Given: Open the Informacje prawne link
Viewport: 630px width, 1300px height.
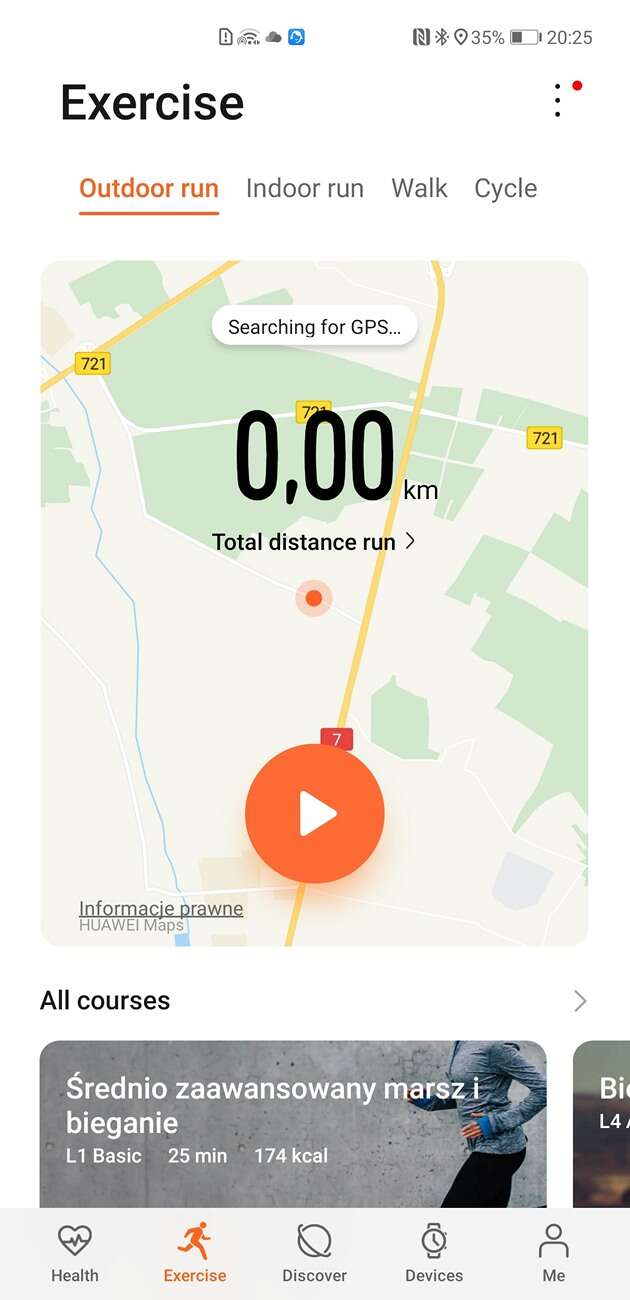Looking at the screenshot, I should click(x=161, y=908).
